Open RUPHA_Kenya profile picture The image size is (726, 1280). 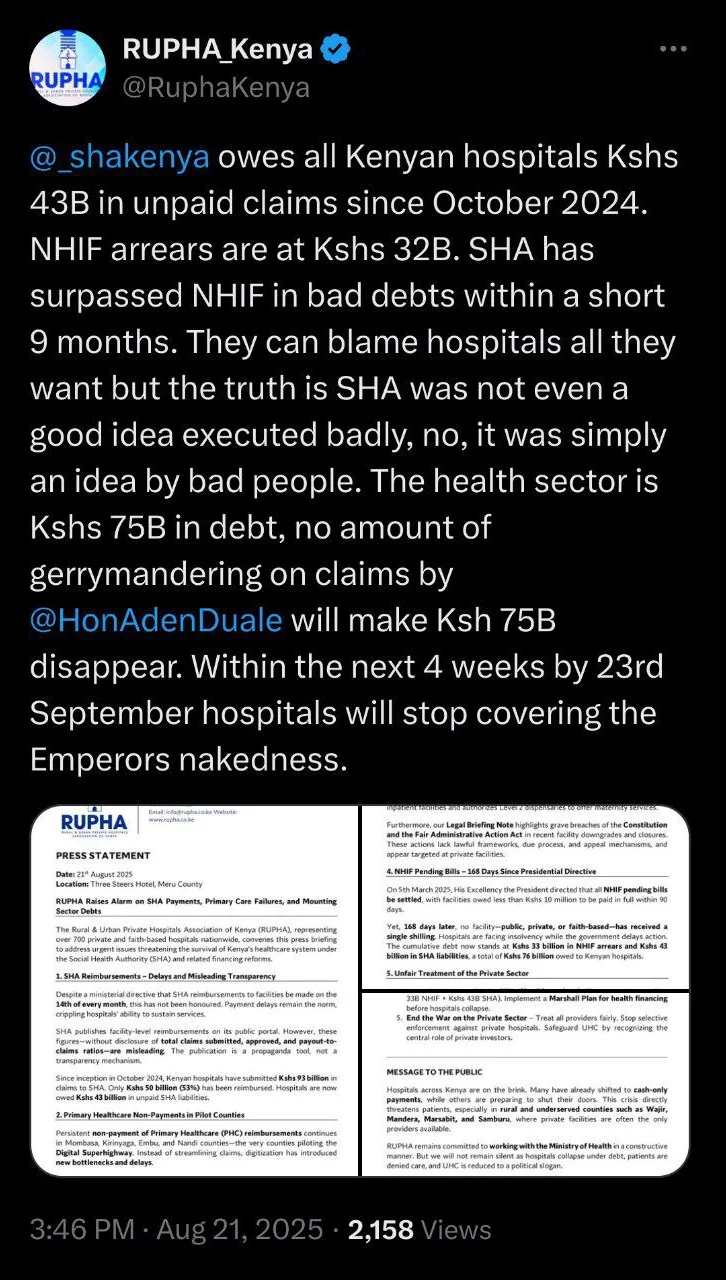click(68, 68)
